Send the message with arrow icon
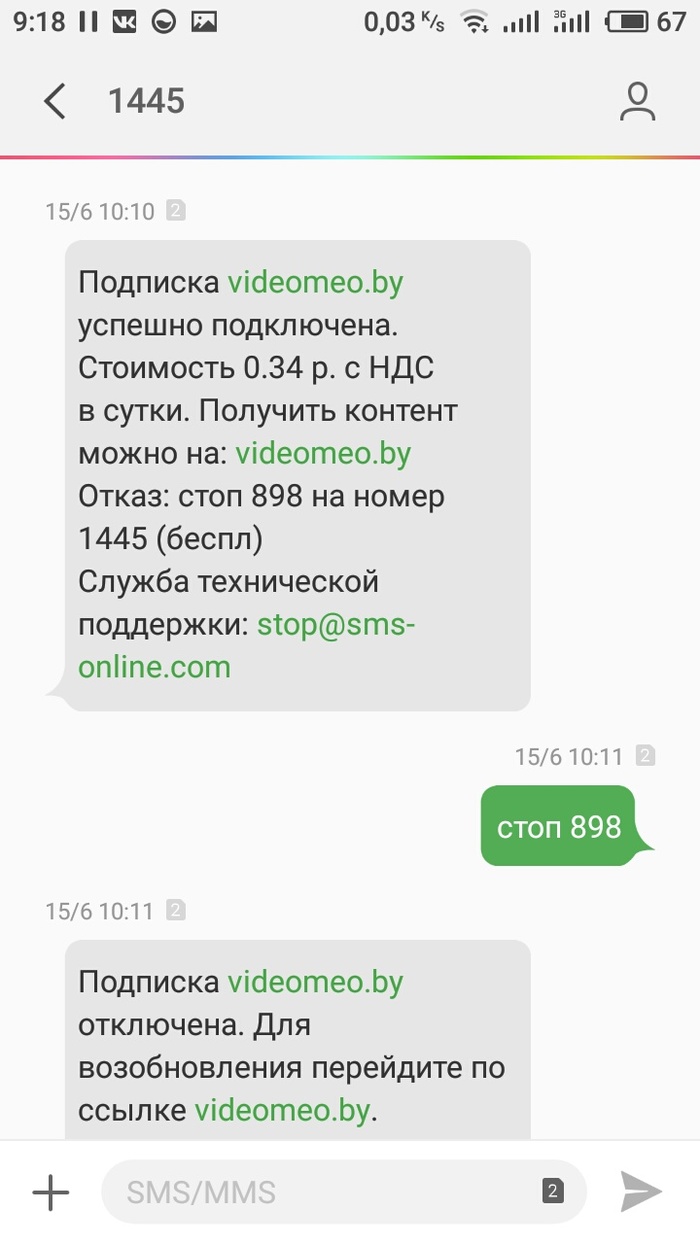The height and width of the screenshot is (1244, 700). coord(640,1191)
